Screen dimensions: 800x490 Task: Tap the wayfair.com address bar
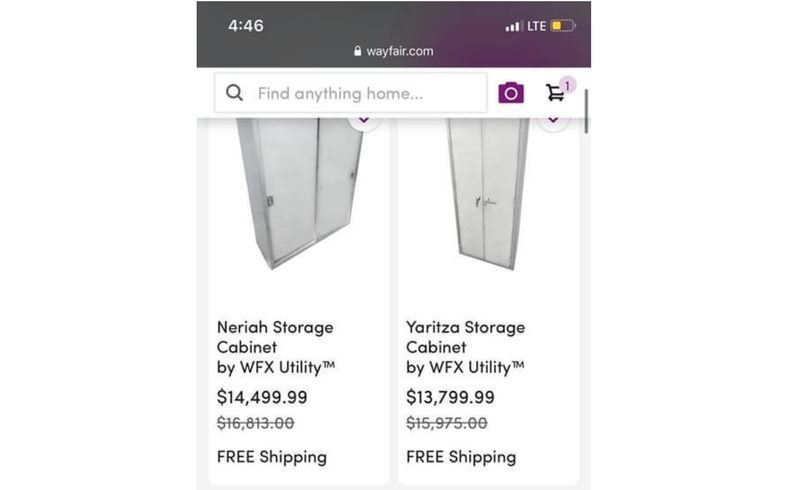pyautogui.click(x=394, y=51)
